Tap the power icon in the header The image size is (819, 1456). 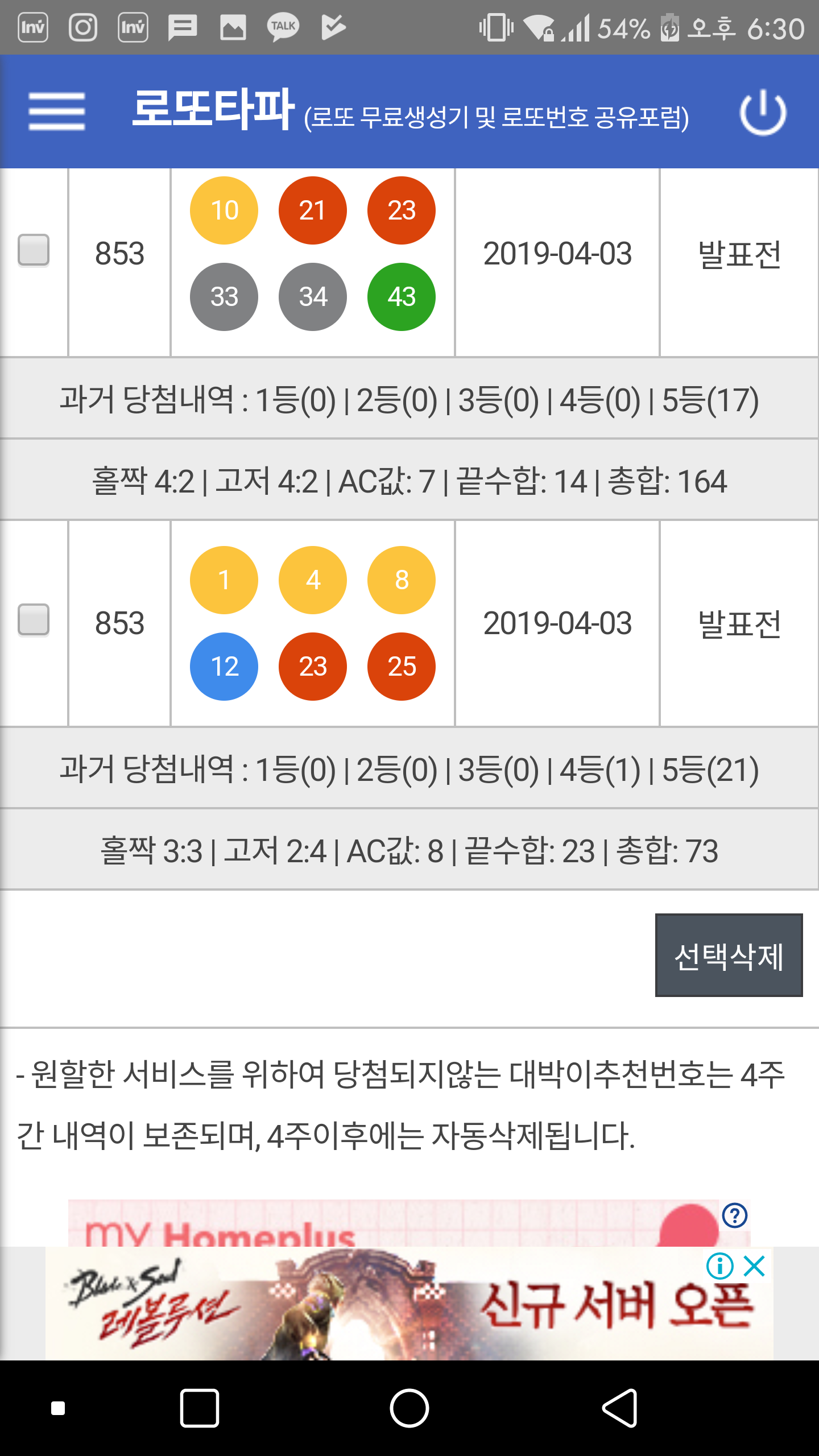coord(763,111)
